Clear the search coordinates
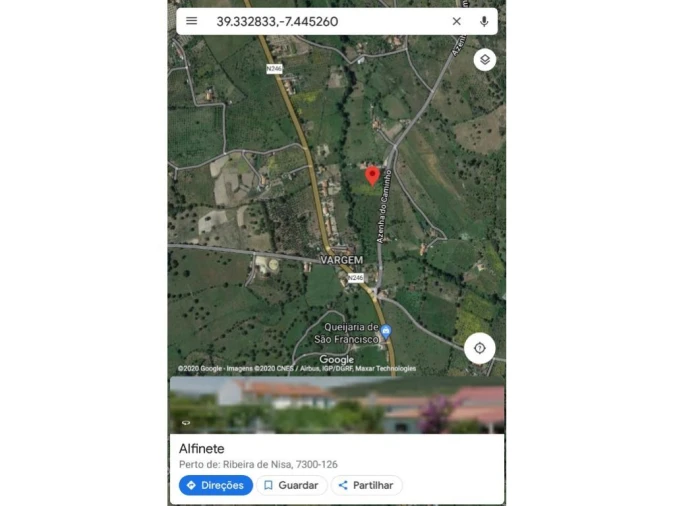675x506 pixels. [456, 21]
